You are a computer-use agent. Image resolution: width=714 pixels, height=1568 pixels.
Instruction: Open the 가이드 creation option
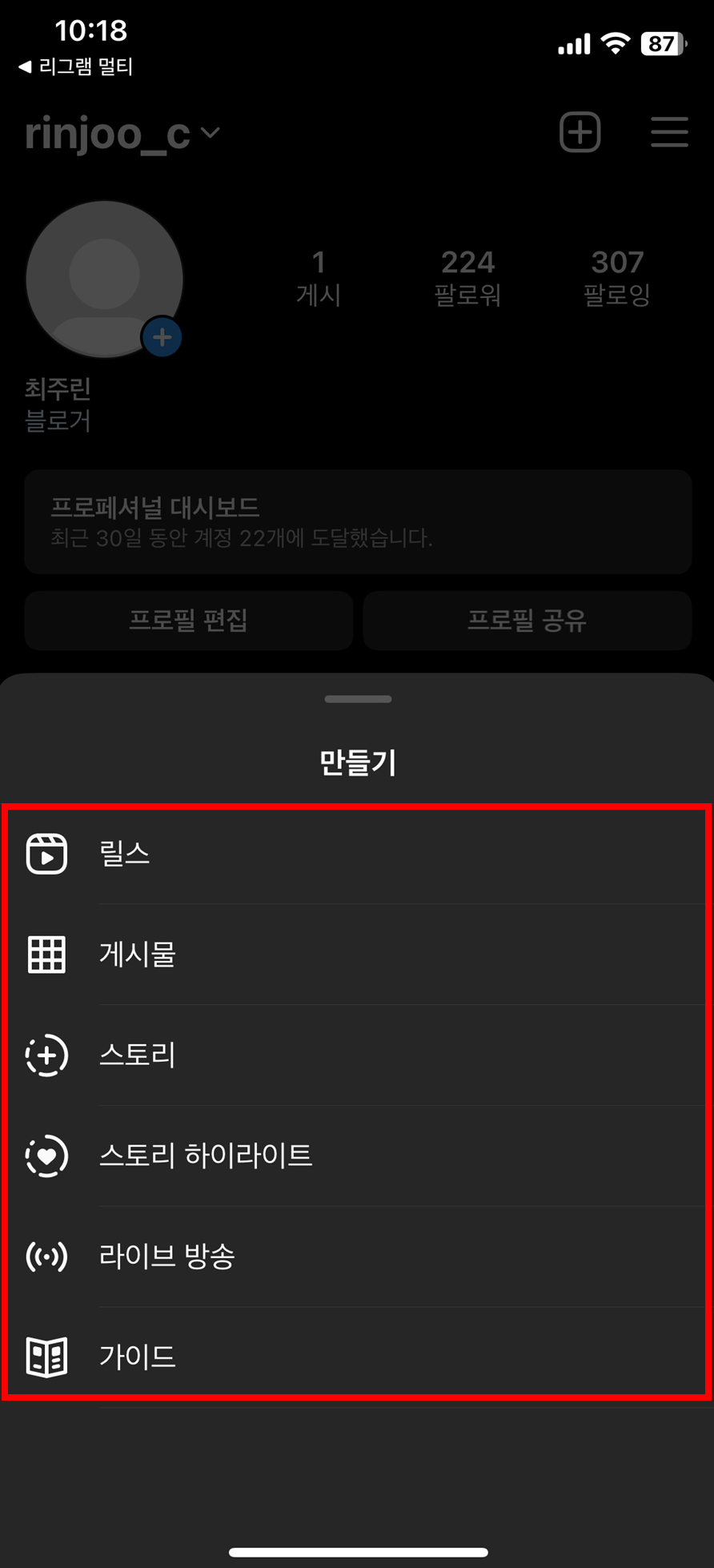(x=357, y=1357)
